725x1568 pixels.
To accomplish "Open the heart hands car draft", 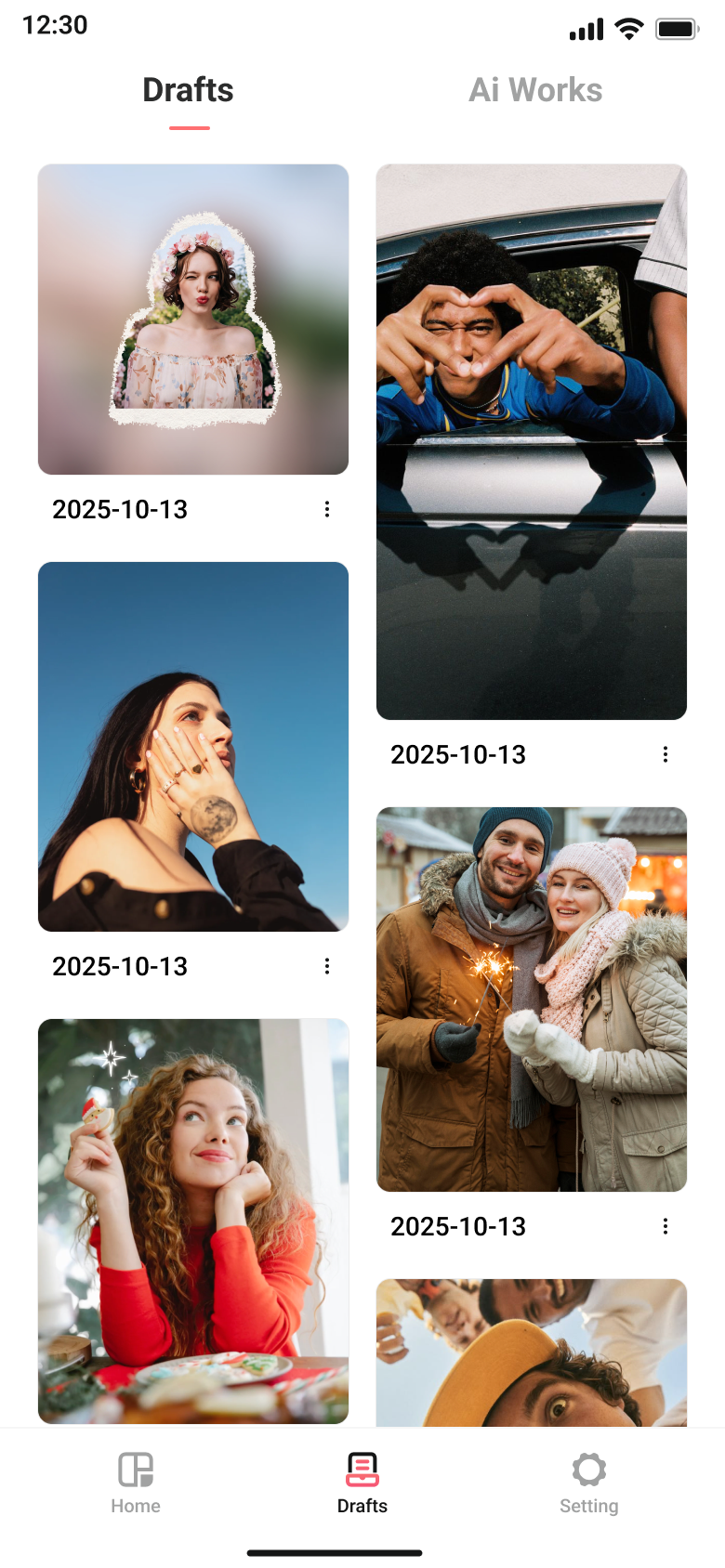I will pyautogui.click(x=532, y=442).
